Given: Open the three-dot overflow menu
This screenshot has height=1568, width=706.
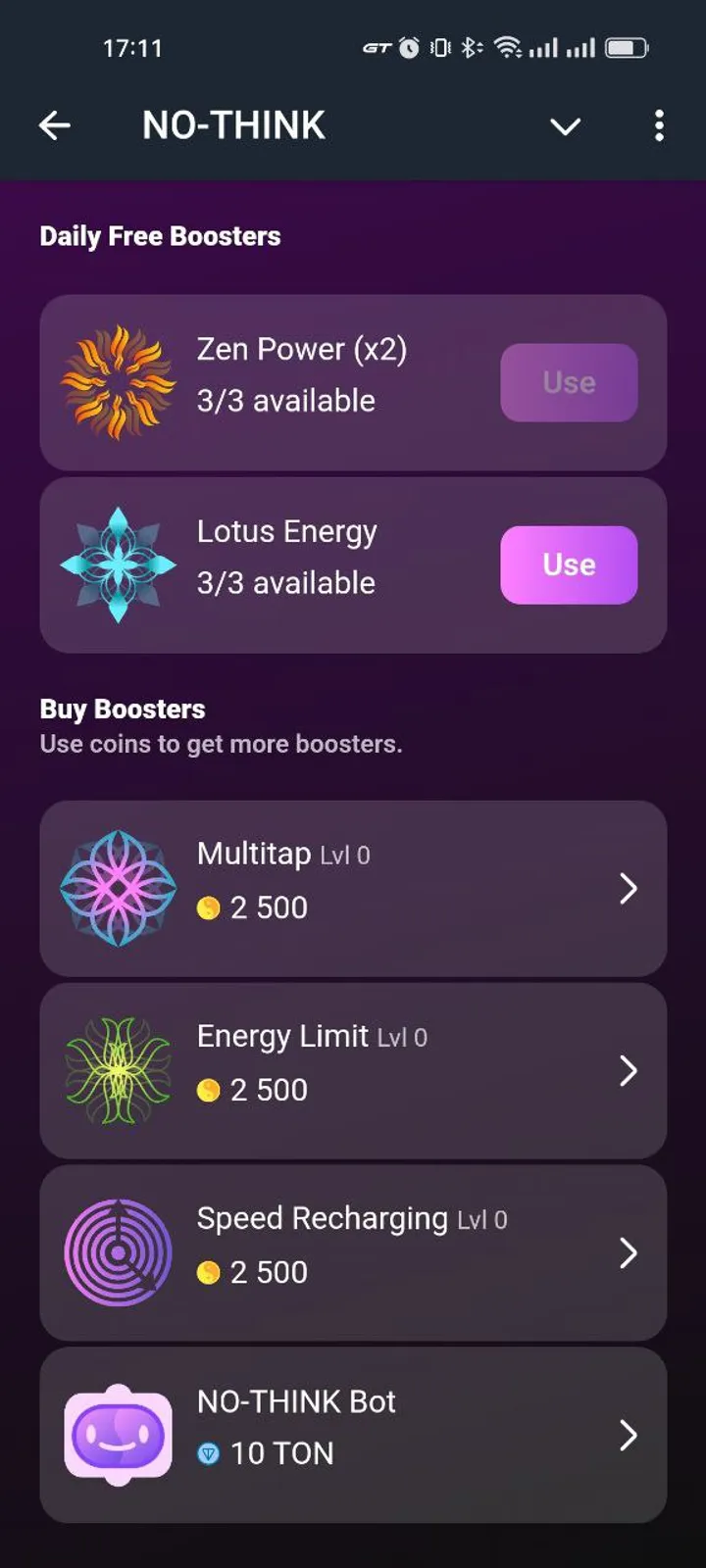Looking at the screenshot, I should (659, 126).
